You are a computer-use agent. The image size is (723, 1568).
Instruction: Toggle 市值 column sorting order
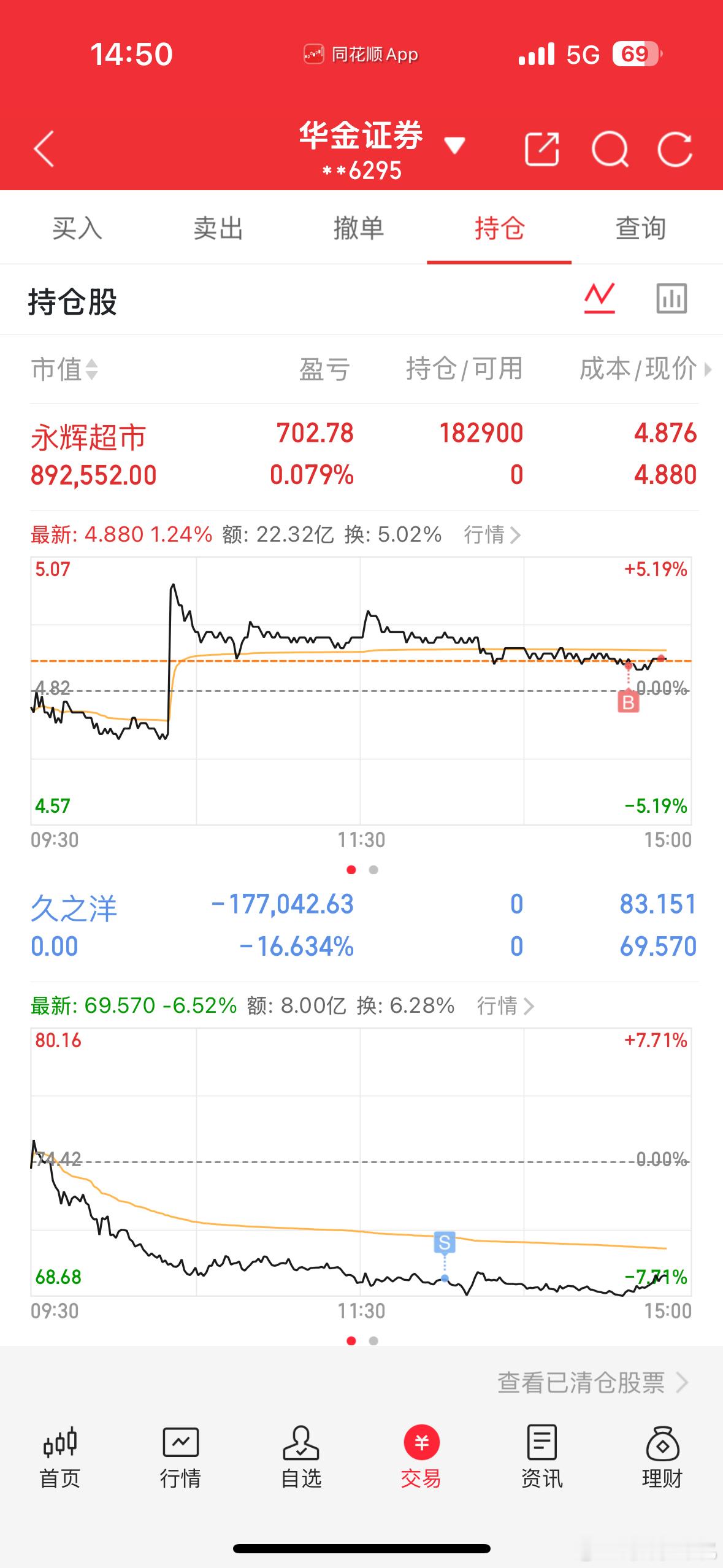click(63, 369)
